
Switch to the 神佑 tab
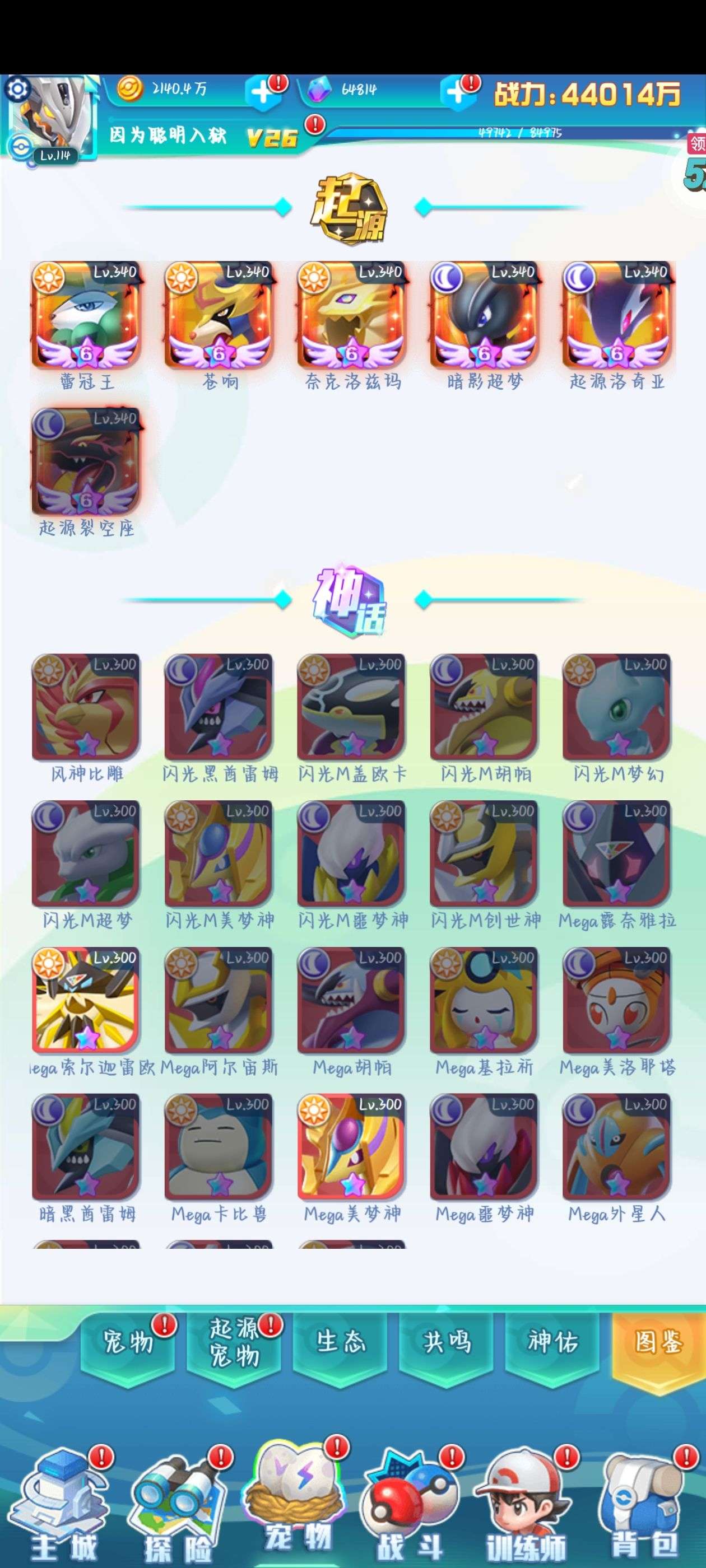[552, 1341]
